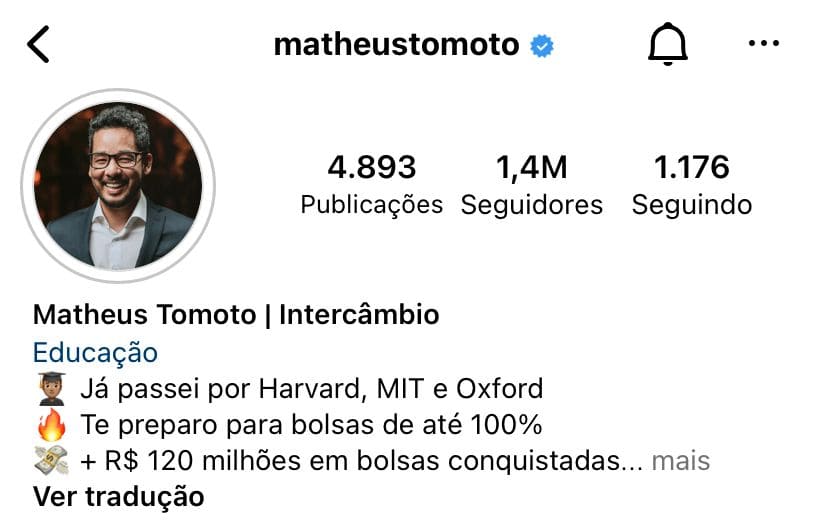Tap Ver tradução to translate the bio
828x522 pixels.
(118, 497)
